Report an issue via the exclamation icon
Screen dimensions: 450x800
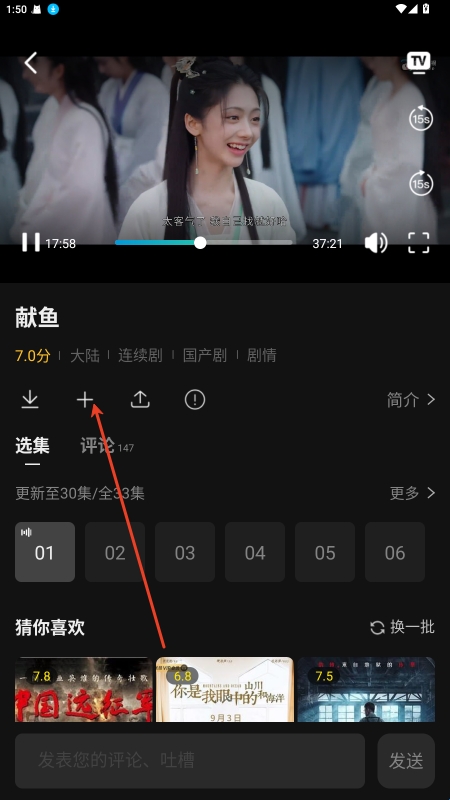tap(195, 399)
